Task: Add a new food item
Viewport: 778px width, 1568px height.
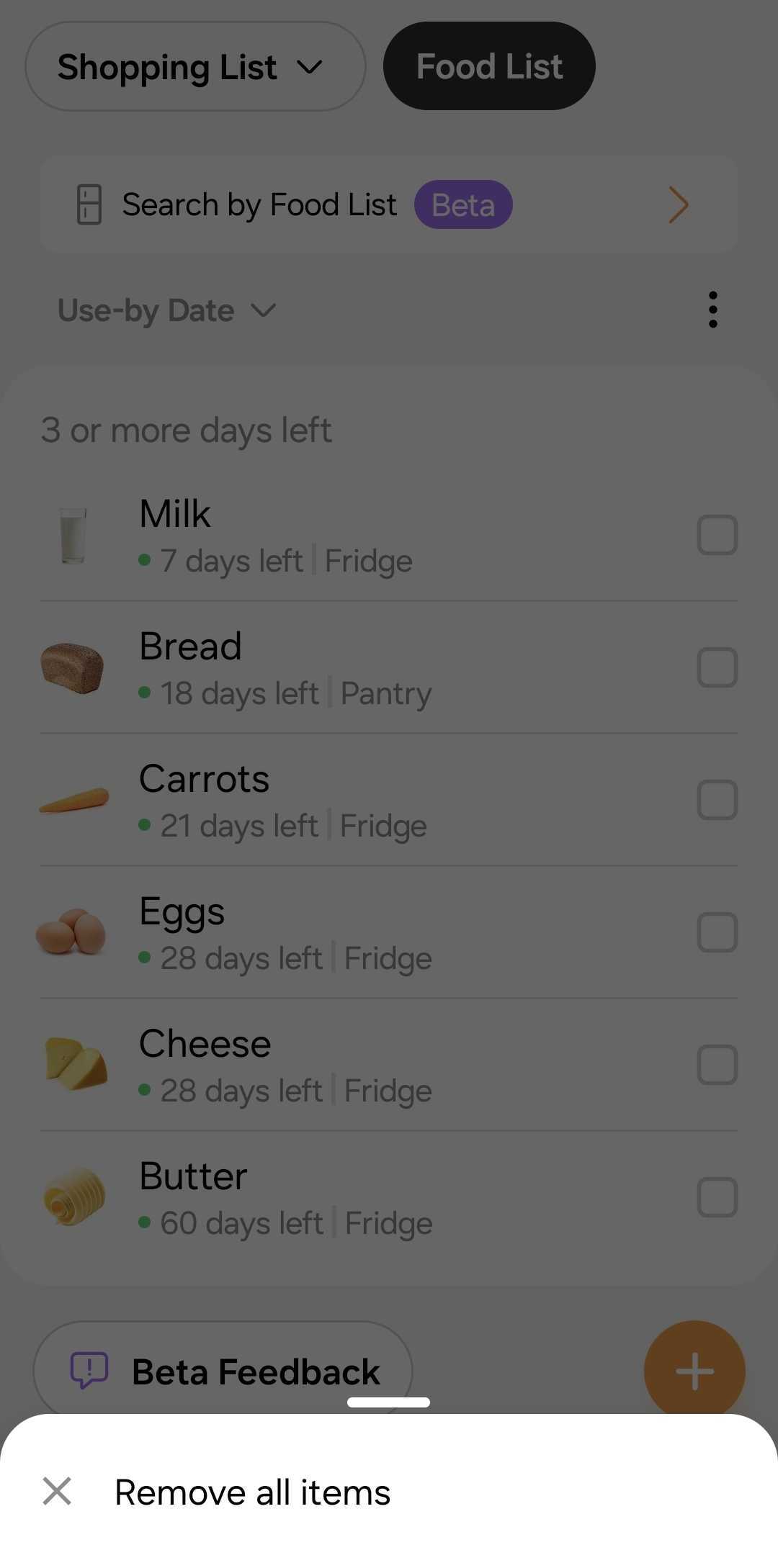Action: 694,1370
